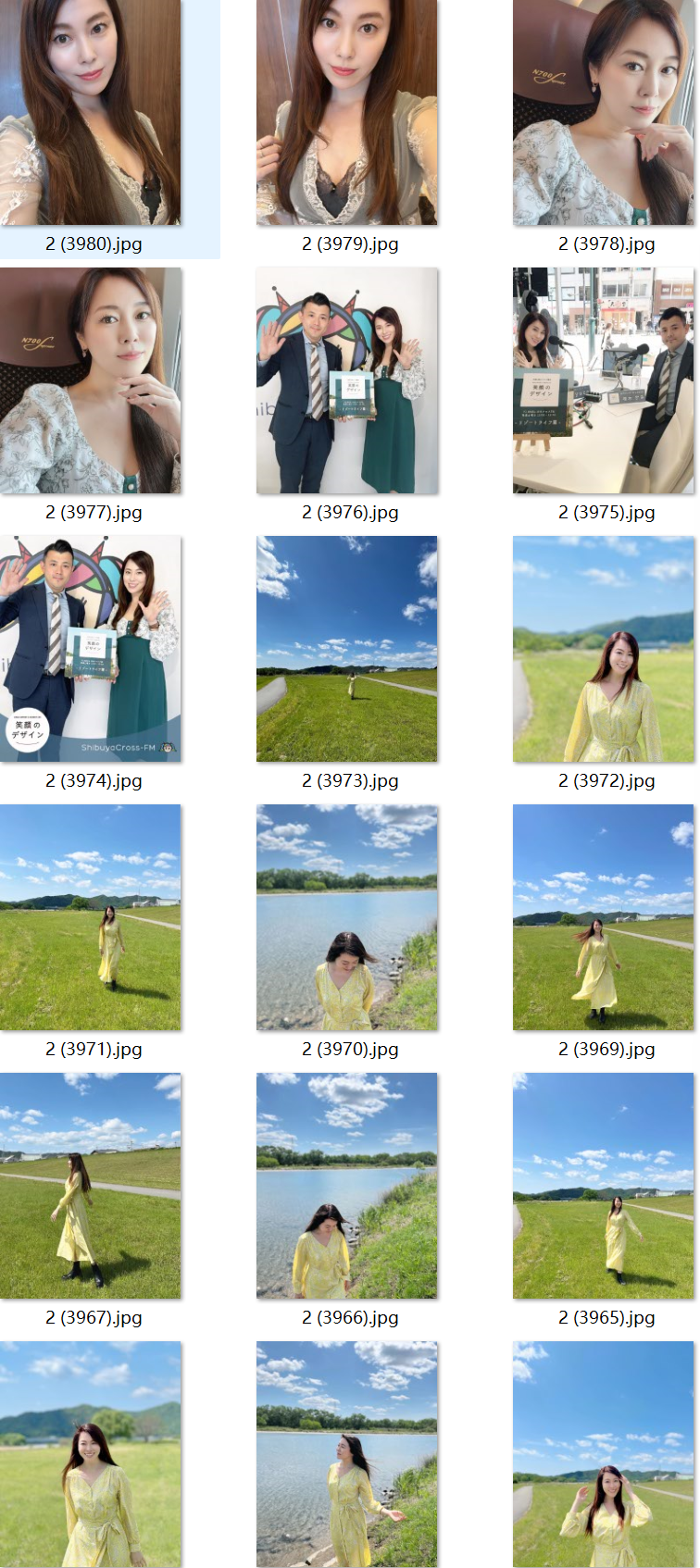Select the image 2 (3979).jpg
The height and width of the screenshot is (1568, 700).
tap(347, 113)
